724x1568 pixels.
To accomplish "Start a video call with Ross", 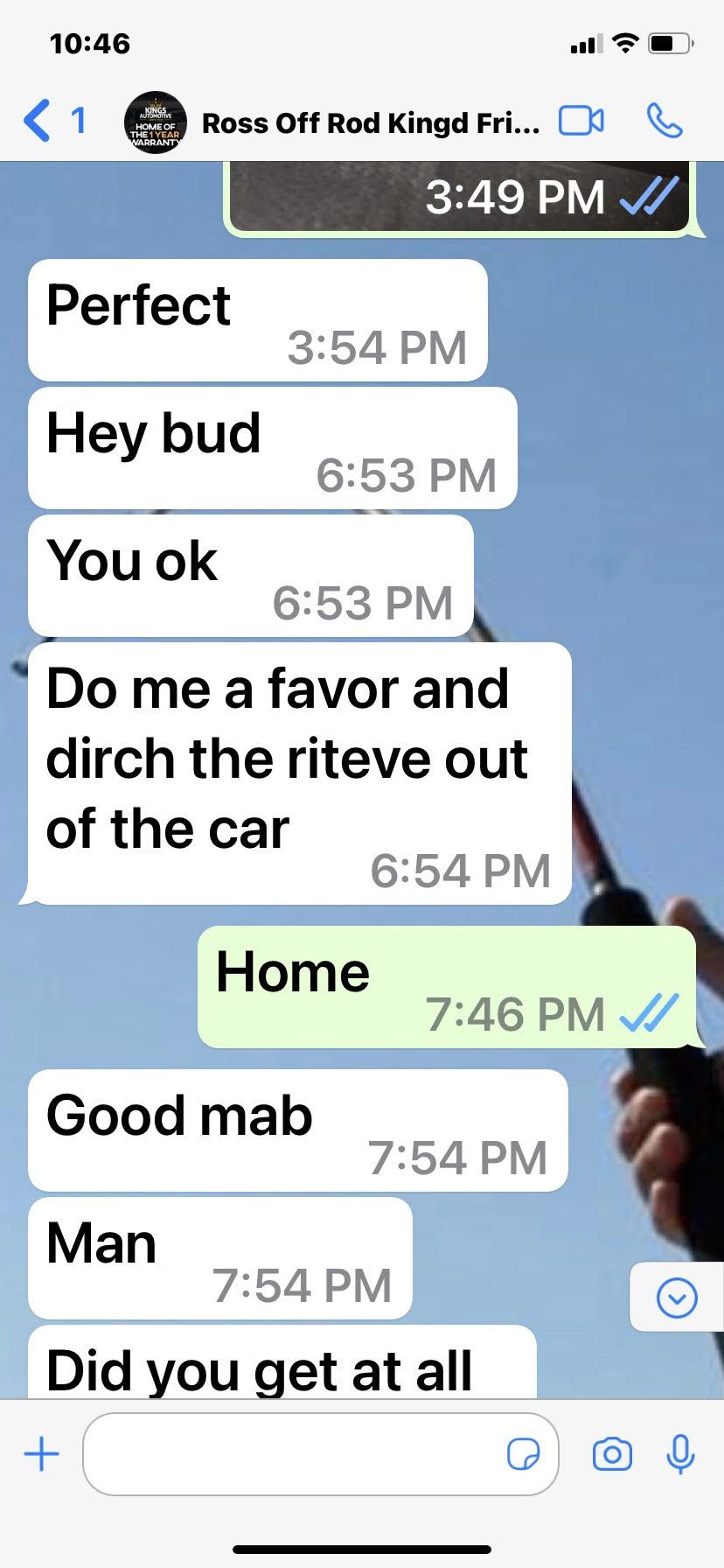I will [x=581, y=121].
